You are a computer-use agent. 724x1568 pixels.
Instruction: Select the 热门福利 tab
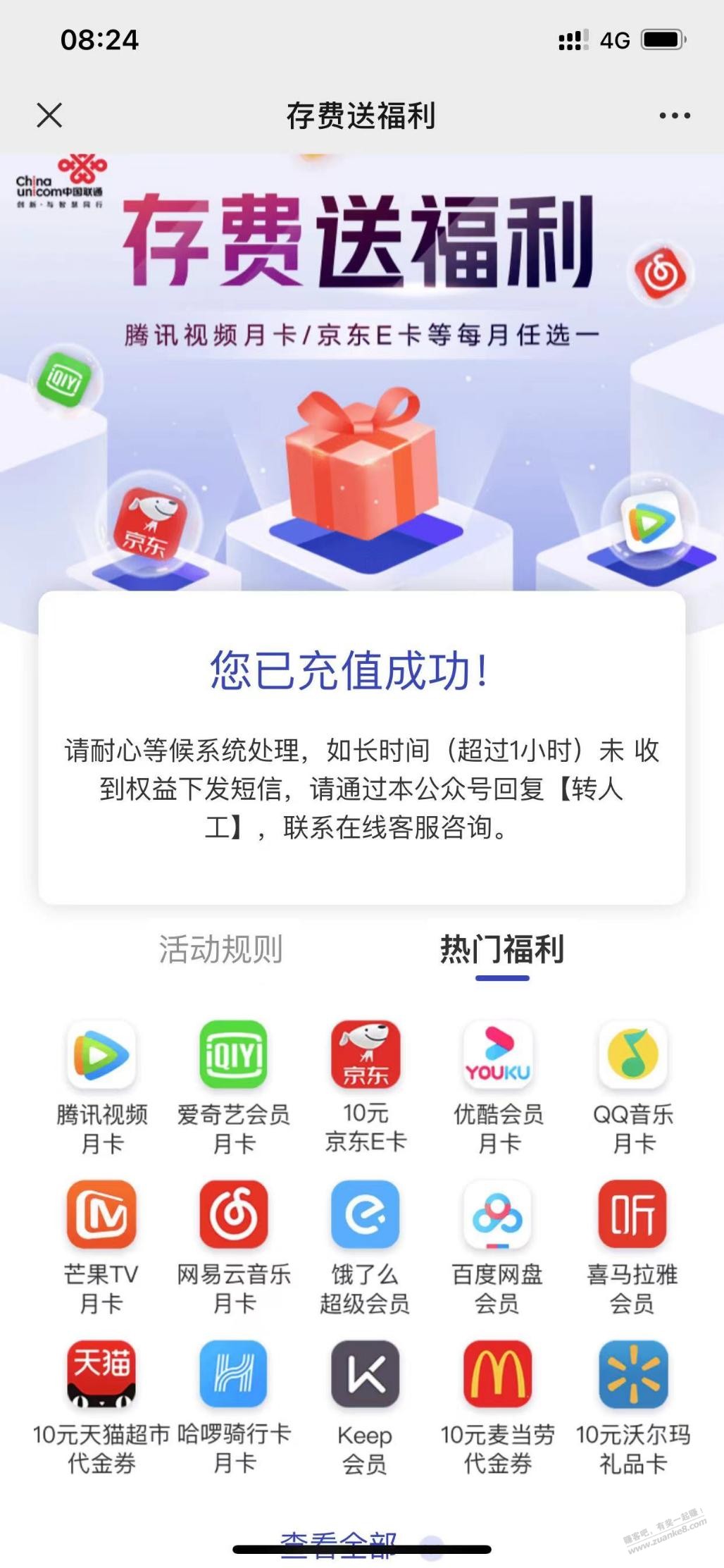tap(502, 949)
